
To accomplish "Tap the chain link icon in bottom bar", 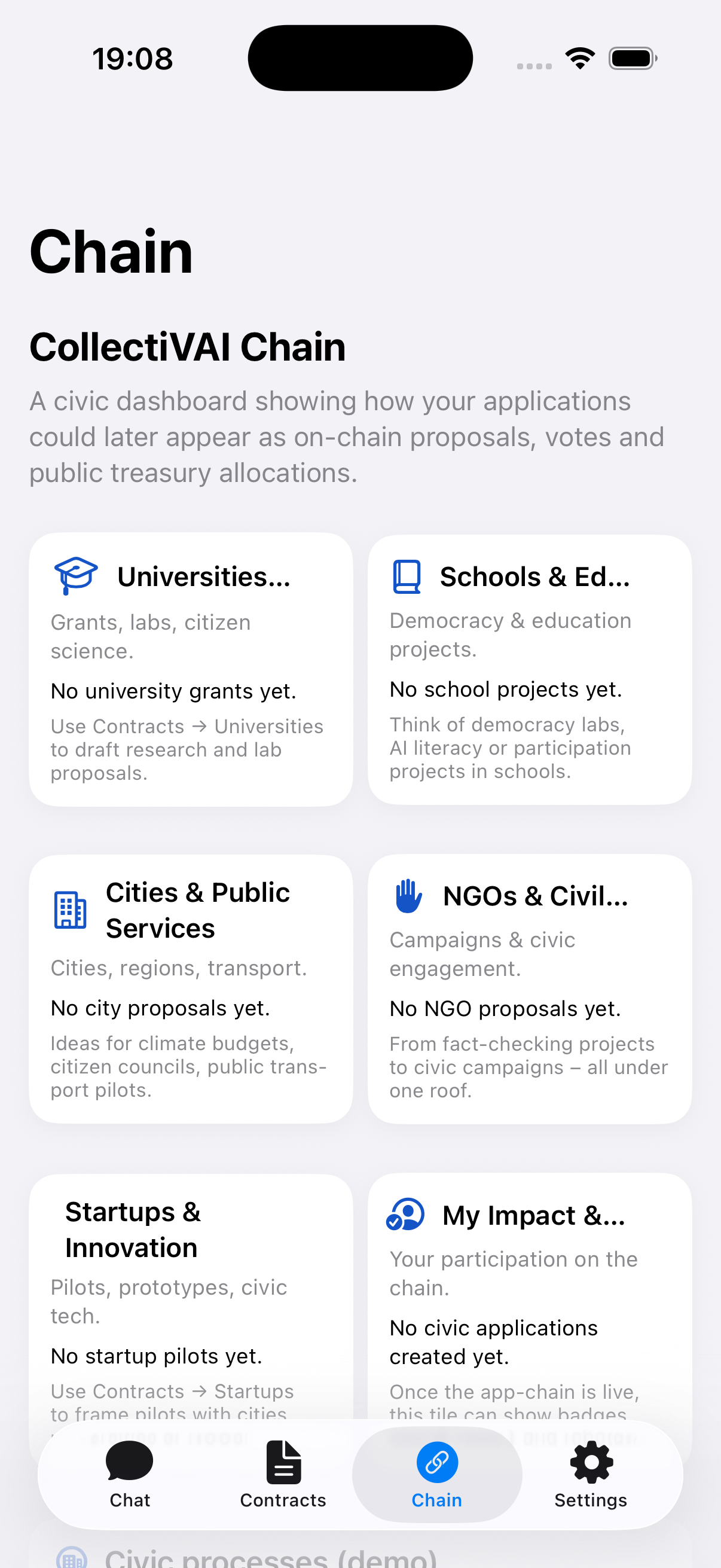I will [436, 1462].
